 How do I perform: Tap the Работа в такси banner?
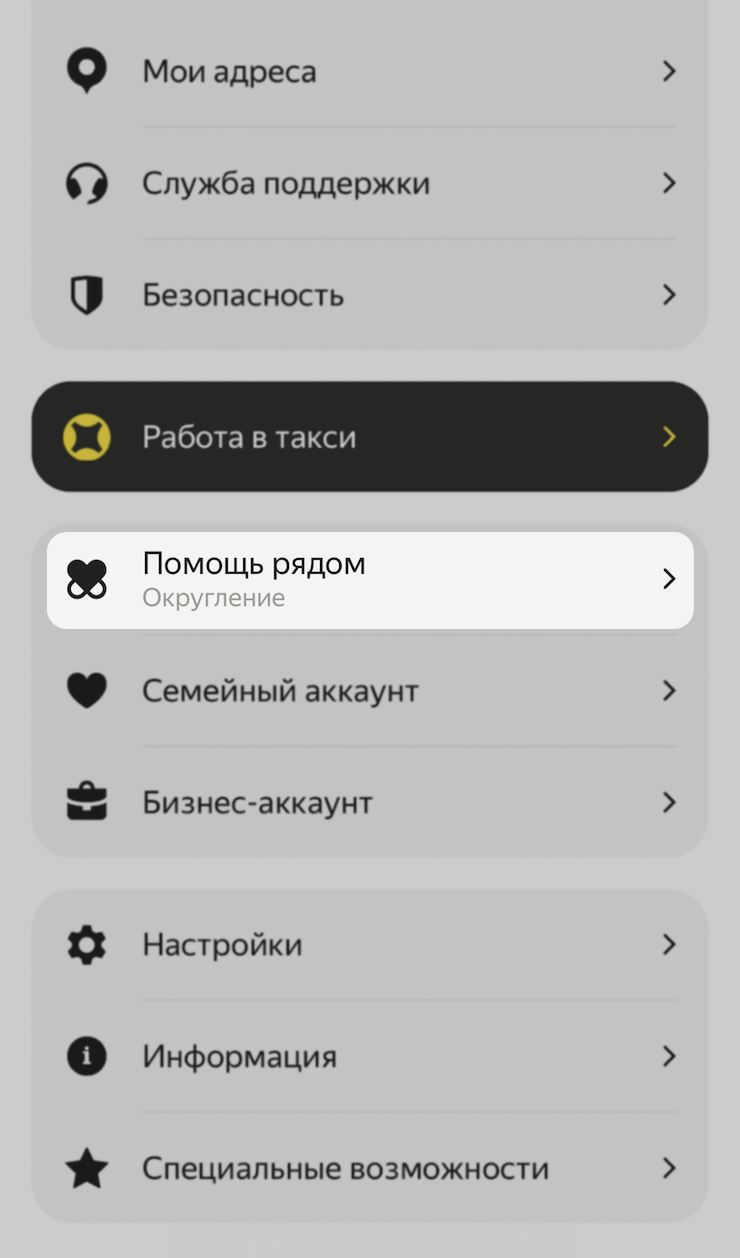coord(370,436)
